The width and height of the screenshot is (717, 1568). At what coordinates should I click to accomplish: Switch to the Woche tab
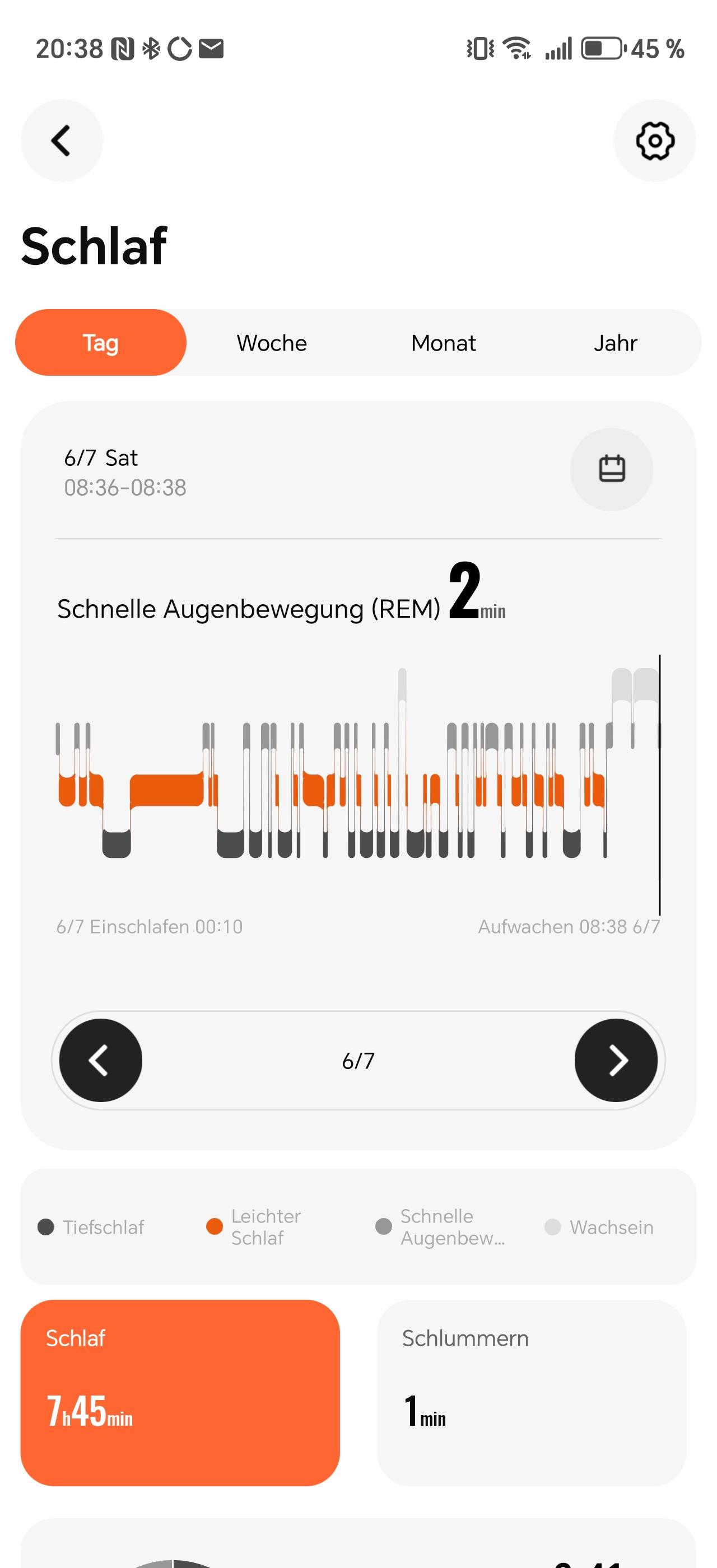[x=272, y=343]
